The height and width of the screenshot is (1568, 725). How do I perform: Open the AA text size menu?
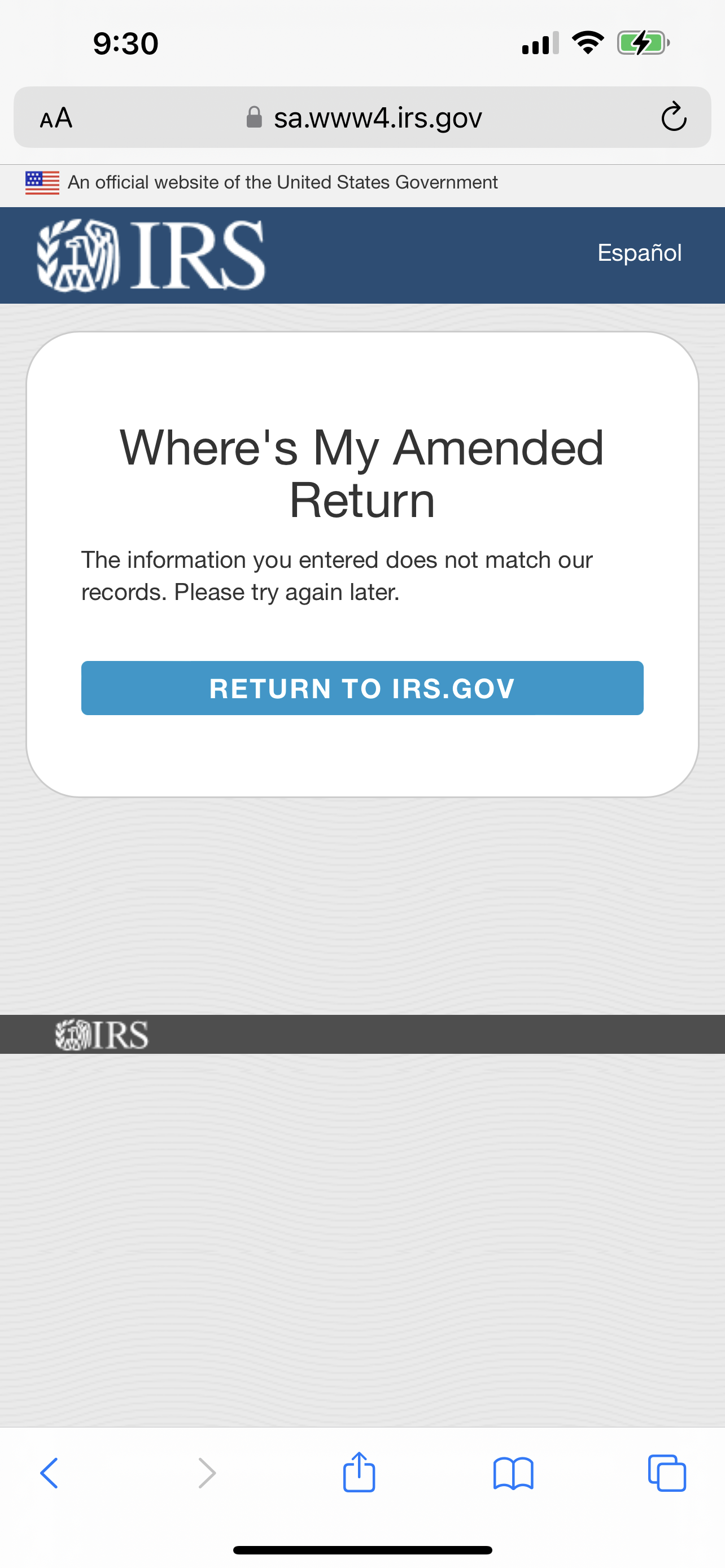click(56, 117)
